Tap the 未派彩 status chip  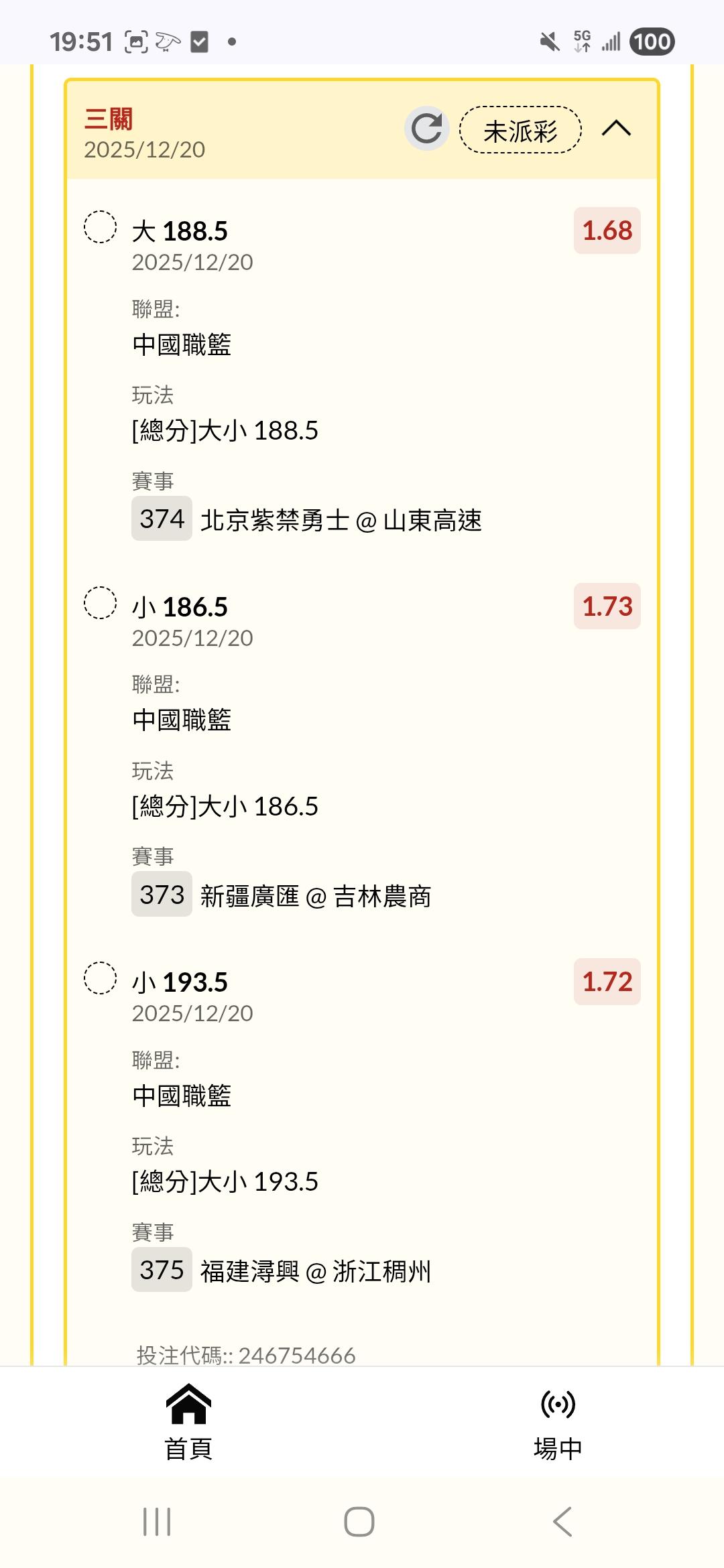pos(520,130)
